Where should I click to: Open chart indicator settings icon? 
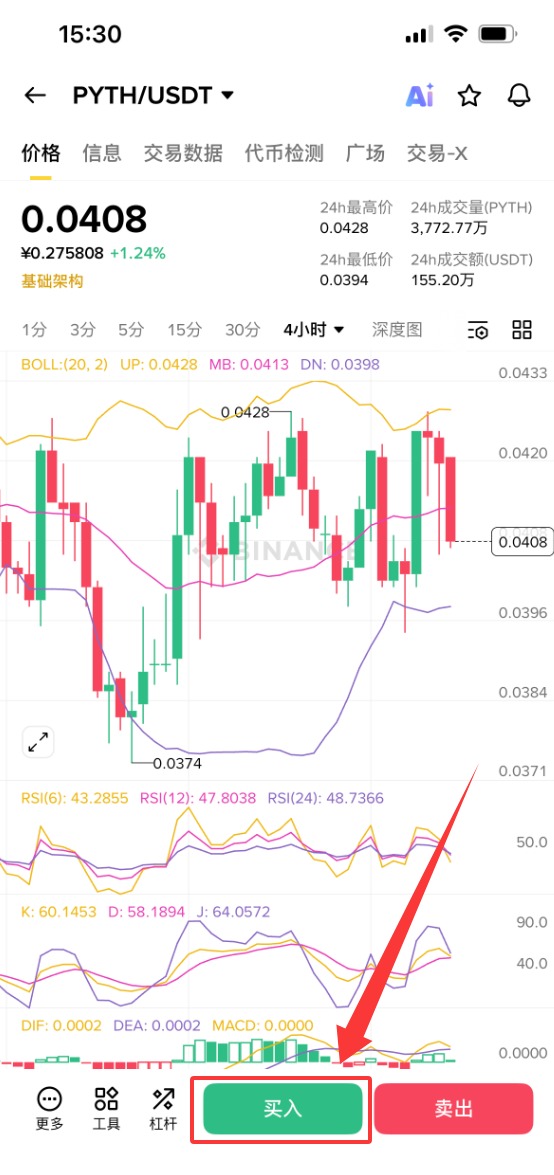(x=478, y=330)
